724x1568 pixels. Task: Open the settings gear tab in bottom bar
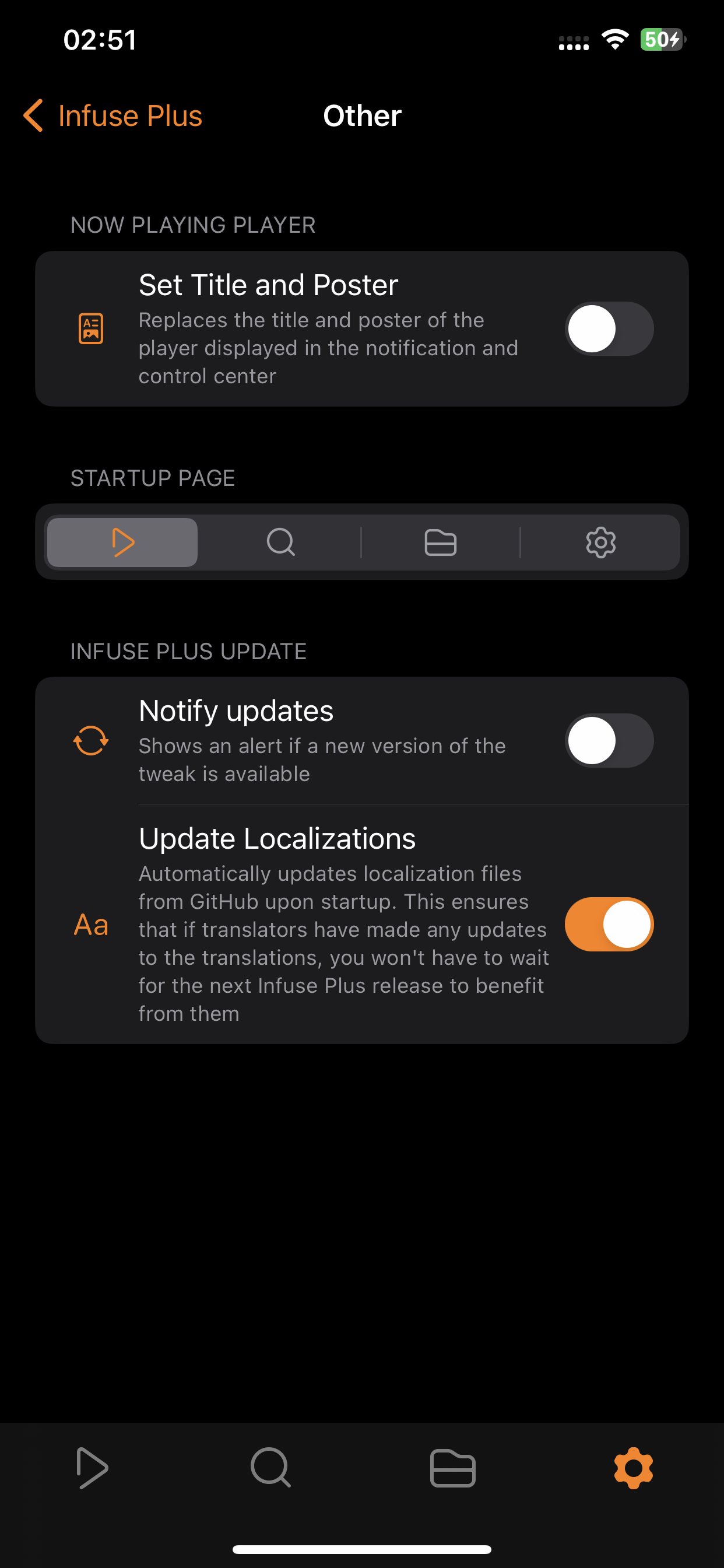(633, 1468)
